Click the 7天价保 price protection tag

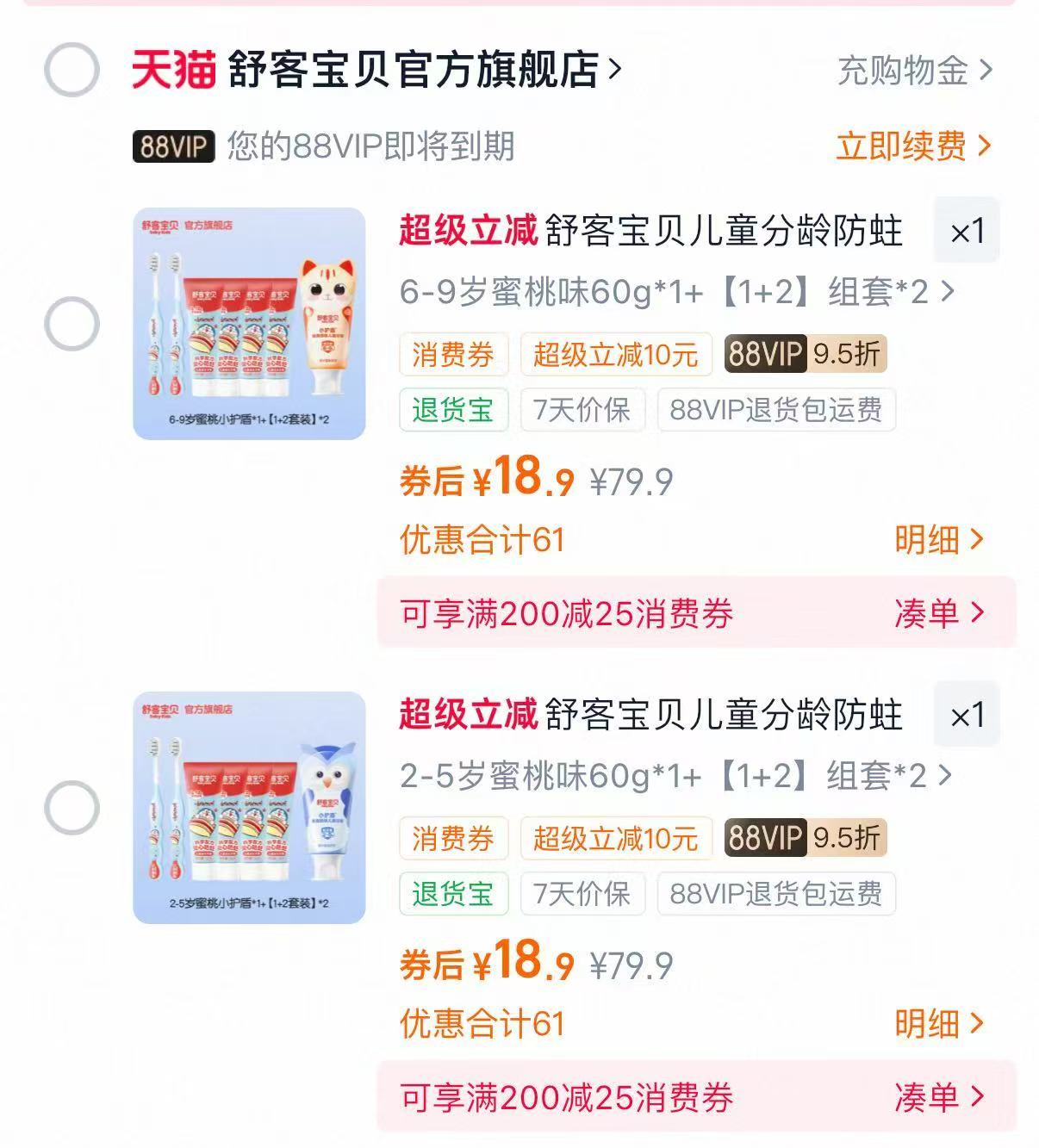(x=582, y=410)
